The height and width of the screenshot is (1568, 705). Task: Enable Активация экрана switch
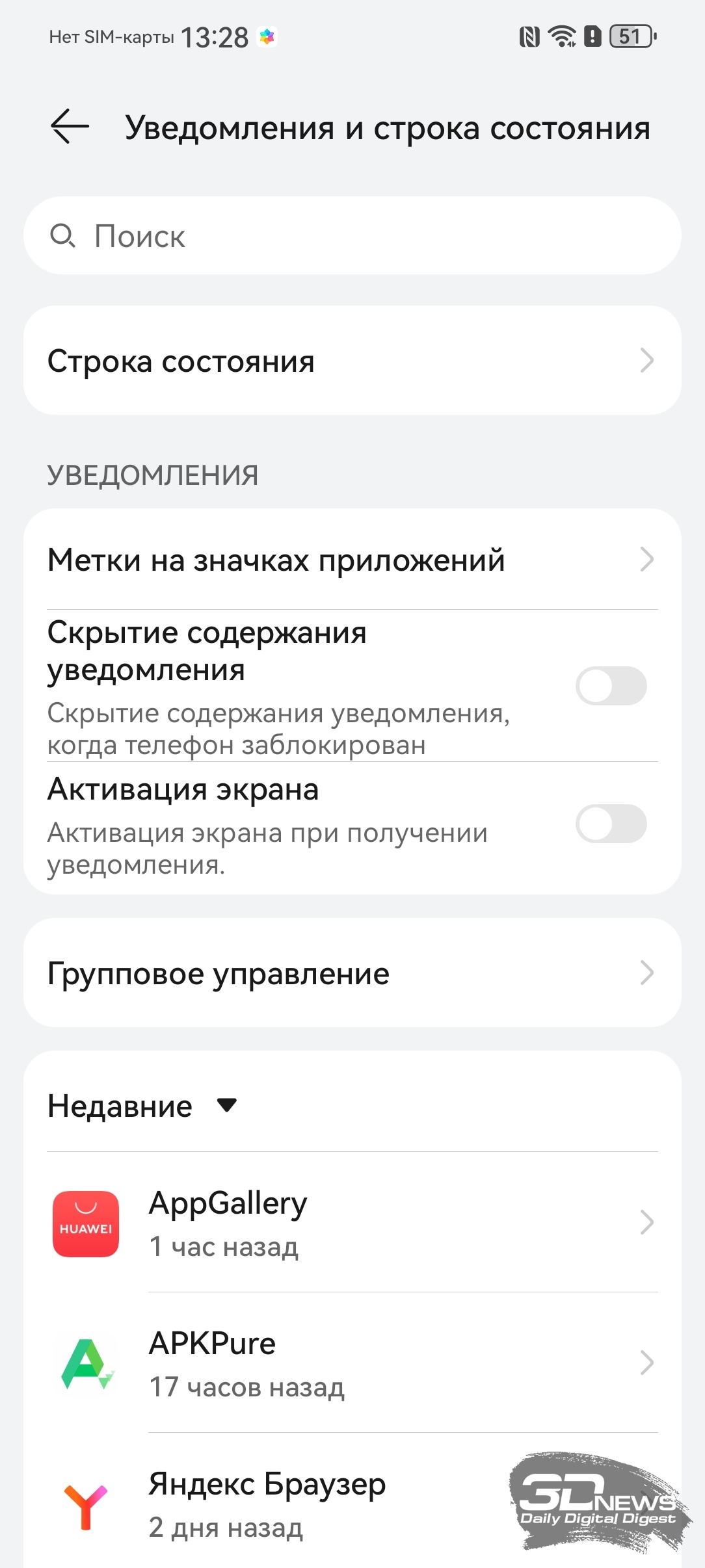click(x=610, y=824)
